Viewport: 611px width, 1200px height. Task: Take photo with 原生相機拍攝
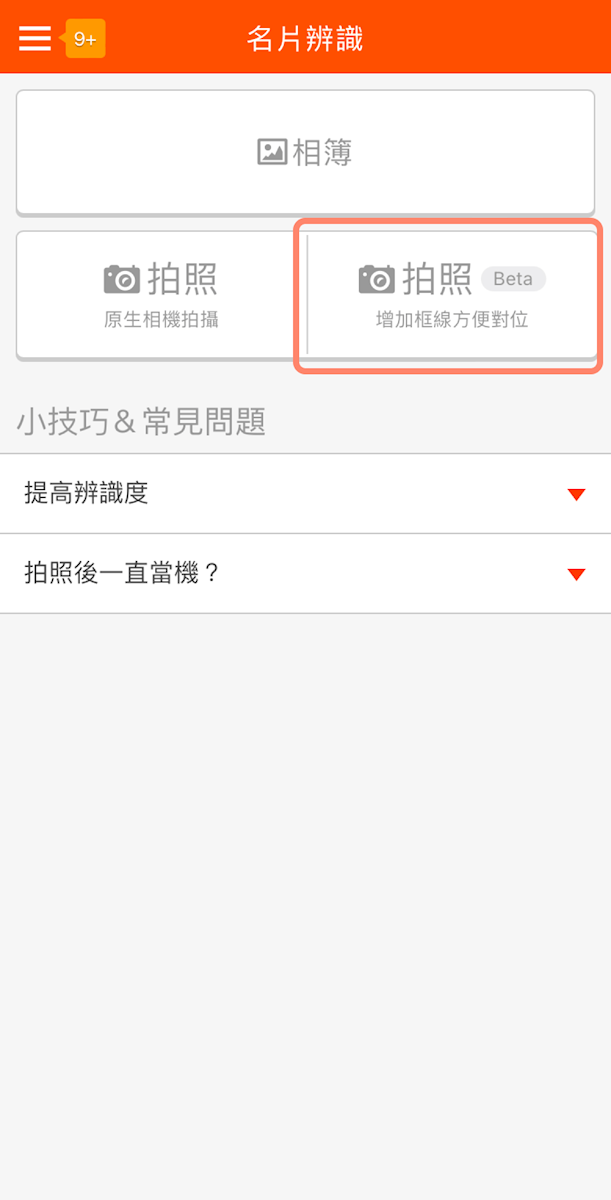(x=161, y=294)
